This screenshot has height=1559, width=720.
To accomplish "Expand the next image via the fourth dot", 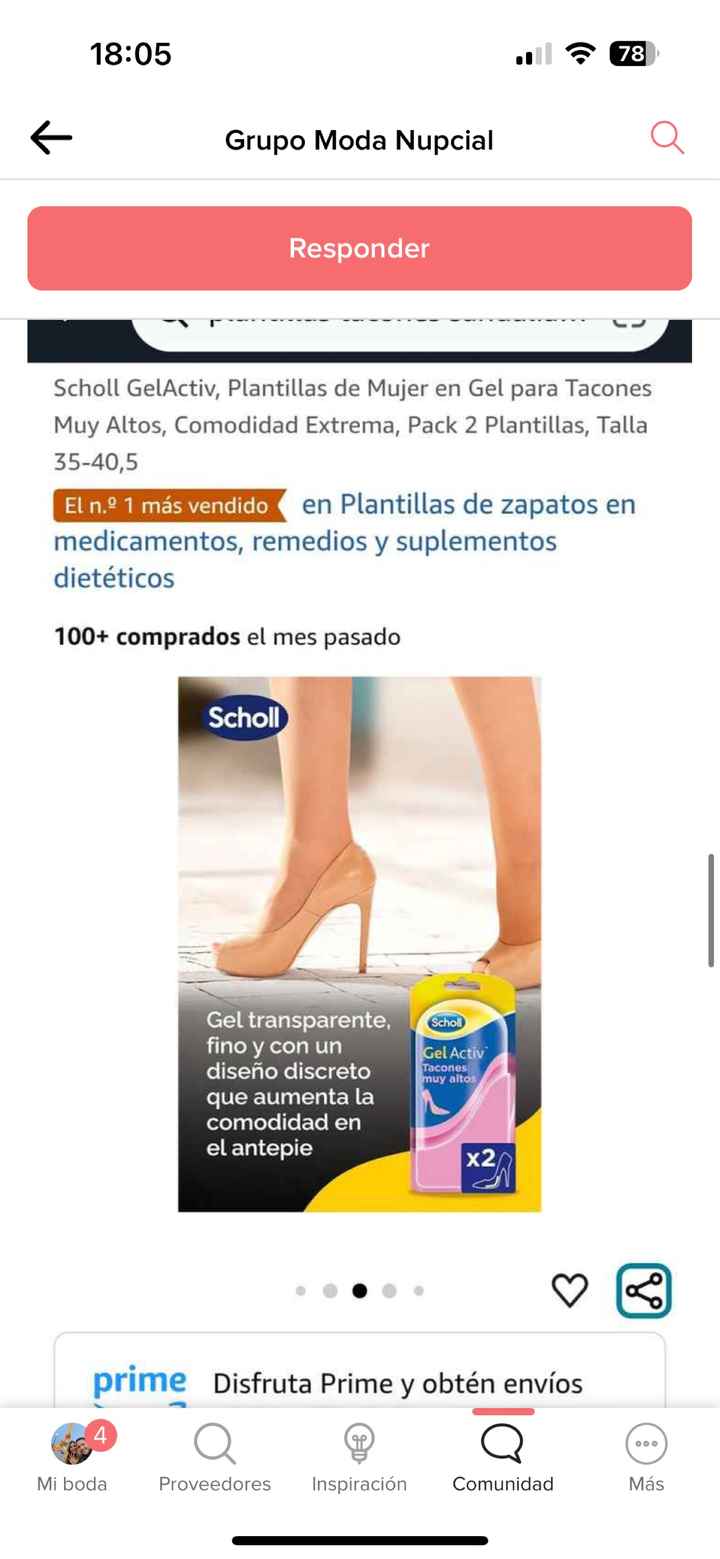I will [x=390, y=1291].
